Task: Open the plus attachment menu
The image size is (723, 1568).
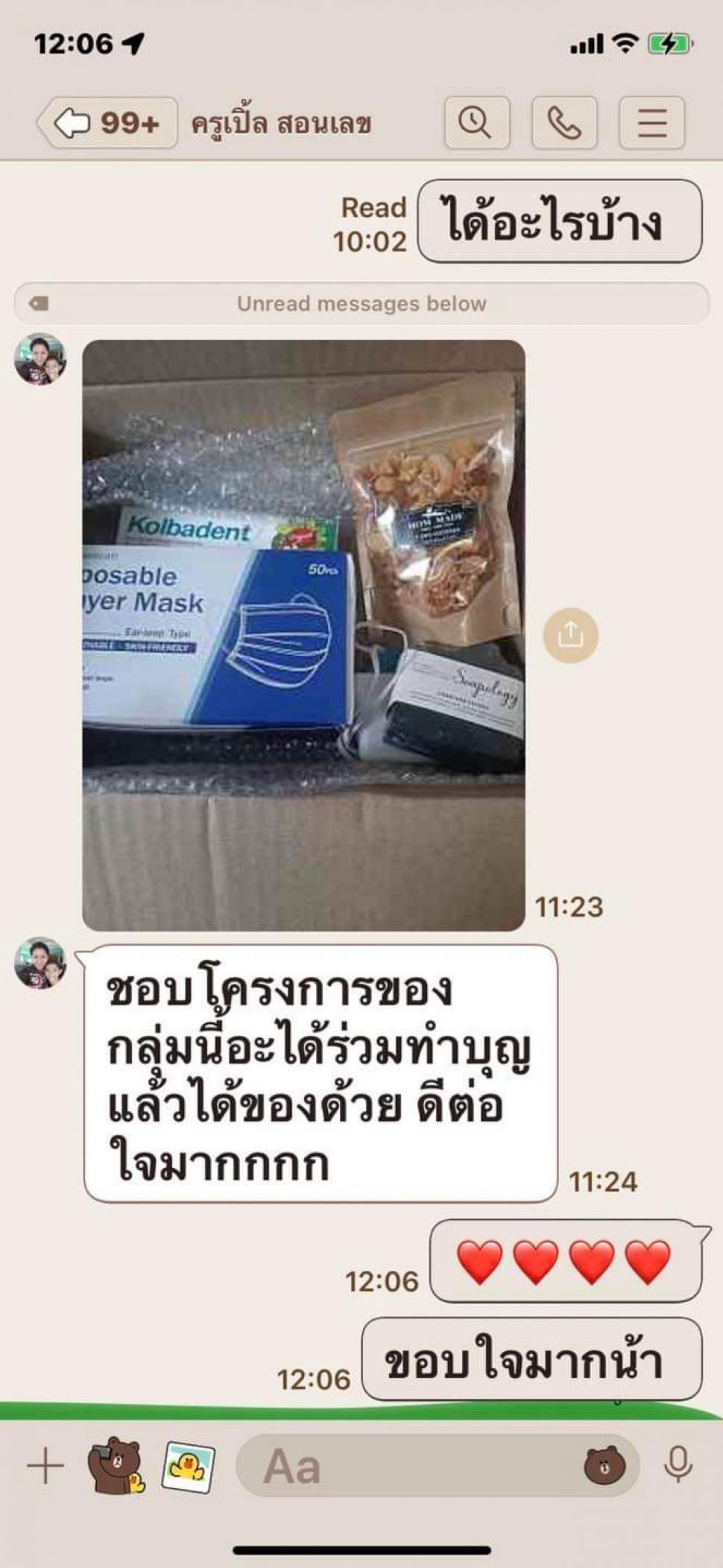Action: pyautogui.click(x=45, y=1466)
